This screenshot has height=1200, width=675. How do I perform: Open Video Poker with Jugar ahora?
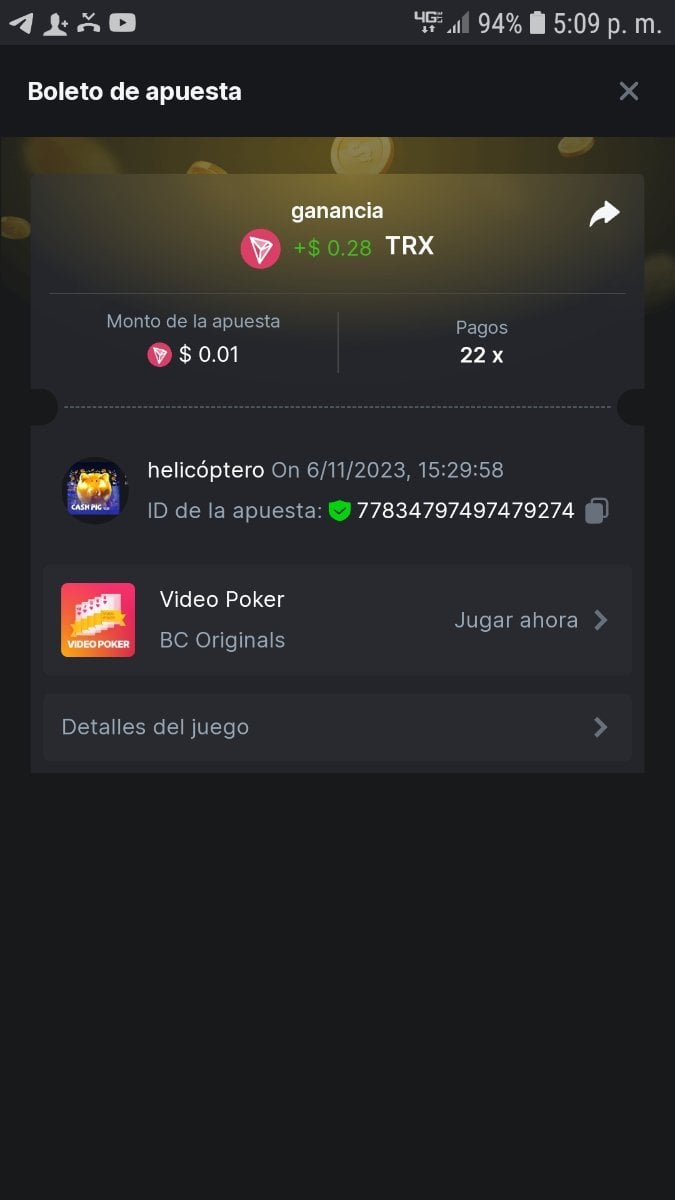(530, 620)
